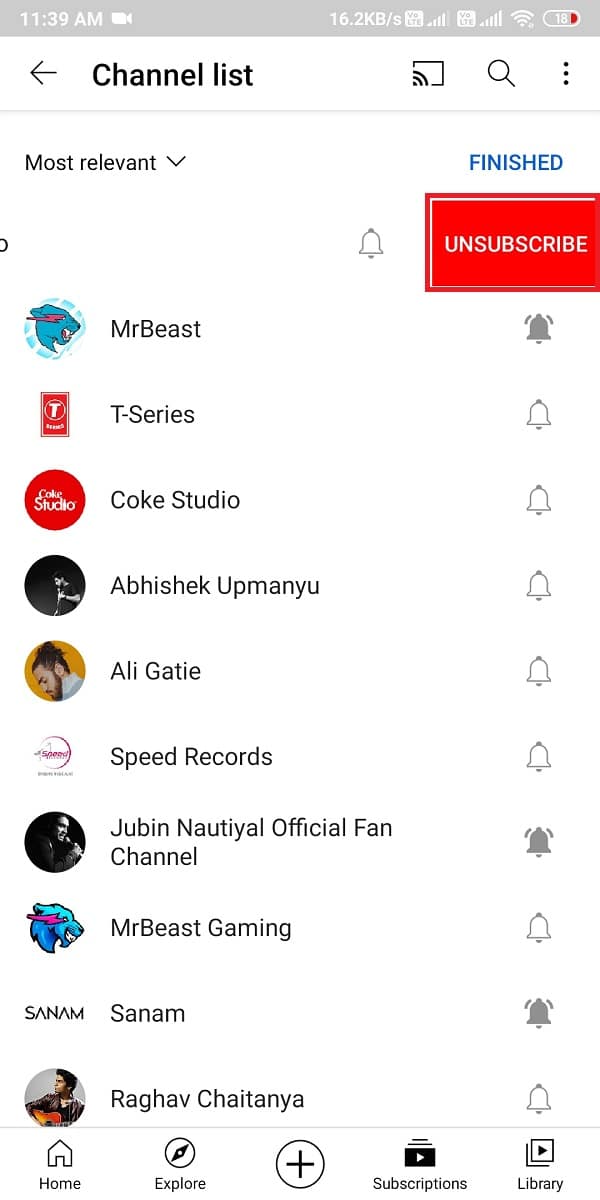Toggle the bell for Abhishek Upmanyu
This screenshot has height=1200, width=600.
[539, 585]
